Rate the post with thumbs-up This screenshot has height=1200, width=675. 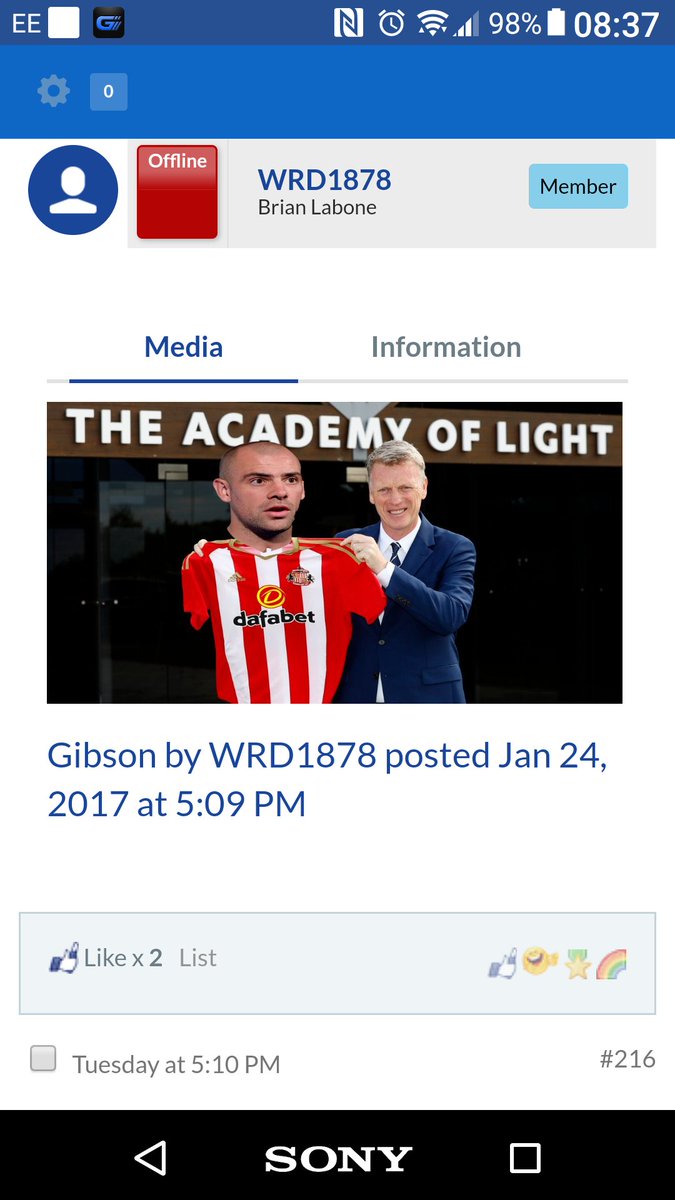click(x=502, y=963)
